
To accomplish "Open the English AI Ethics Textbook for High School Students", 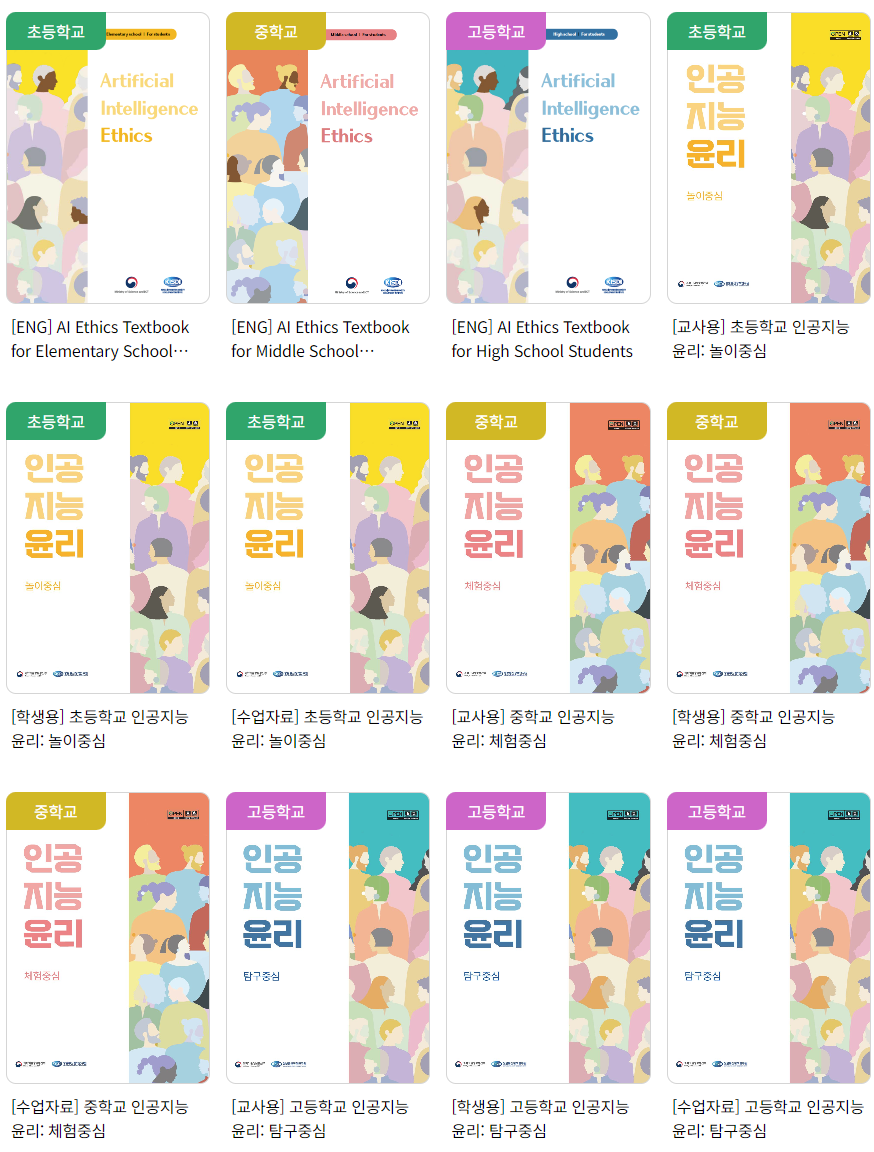I will [548, 160].
